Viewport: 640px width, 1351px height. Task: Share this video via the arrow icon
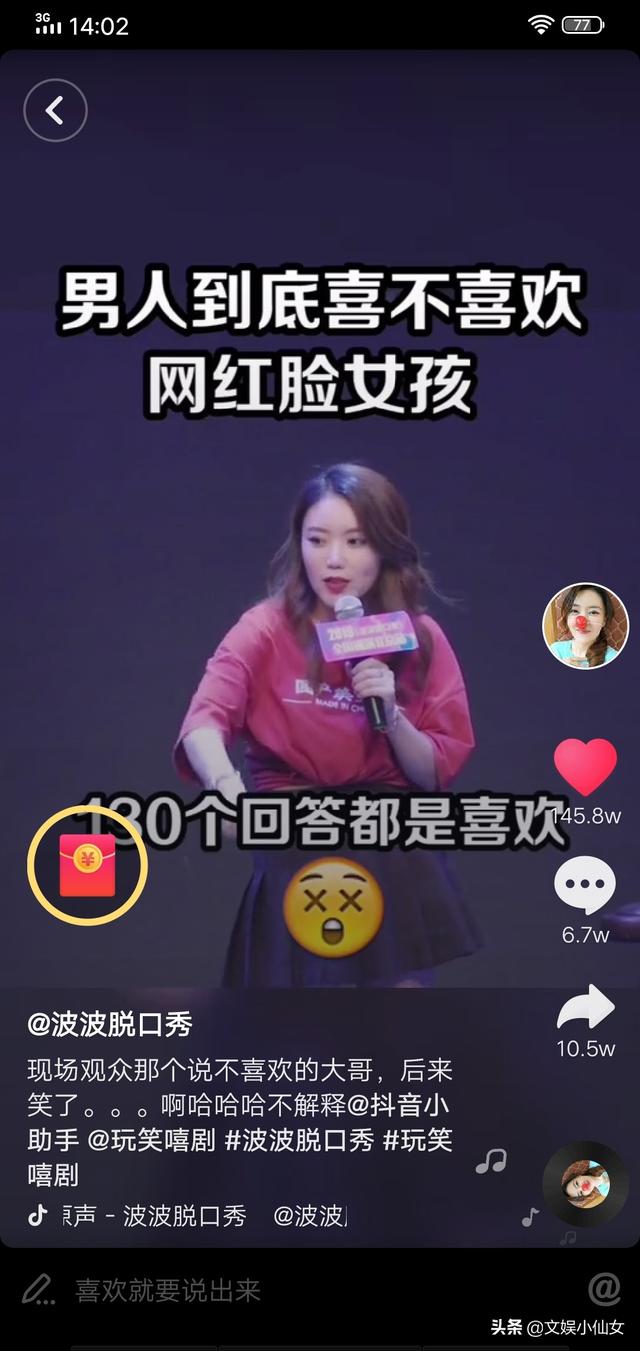click(x=585, y=1008)
